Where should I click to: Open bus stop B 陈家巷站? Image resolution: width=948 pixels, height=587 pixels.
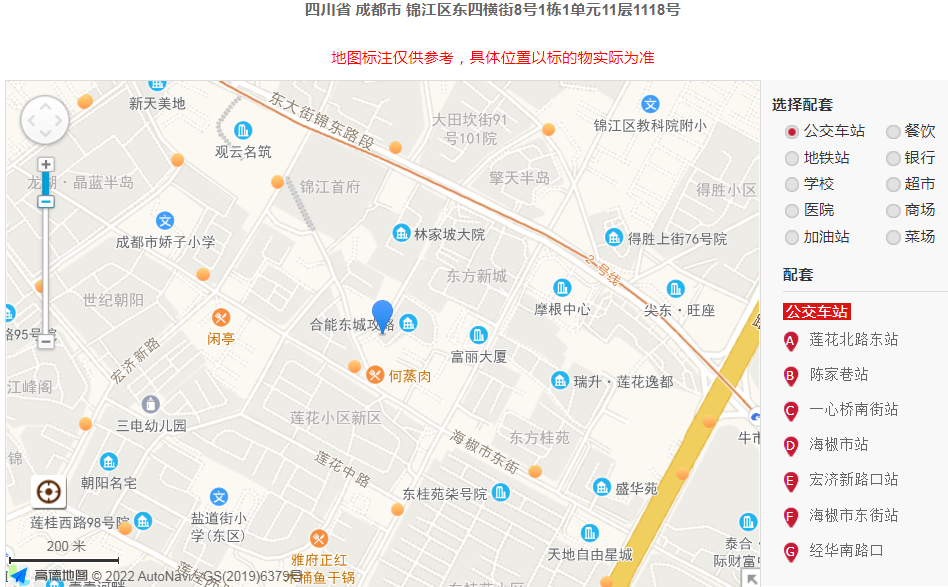838,375
